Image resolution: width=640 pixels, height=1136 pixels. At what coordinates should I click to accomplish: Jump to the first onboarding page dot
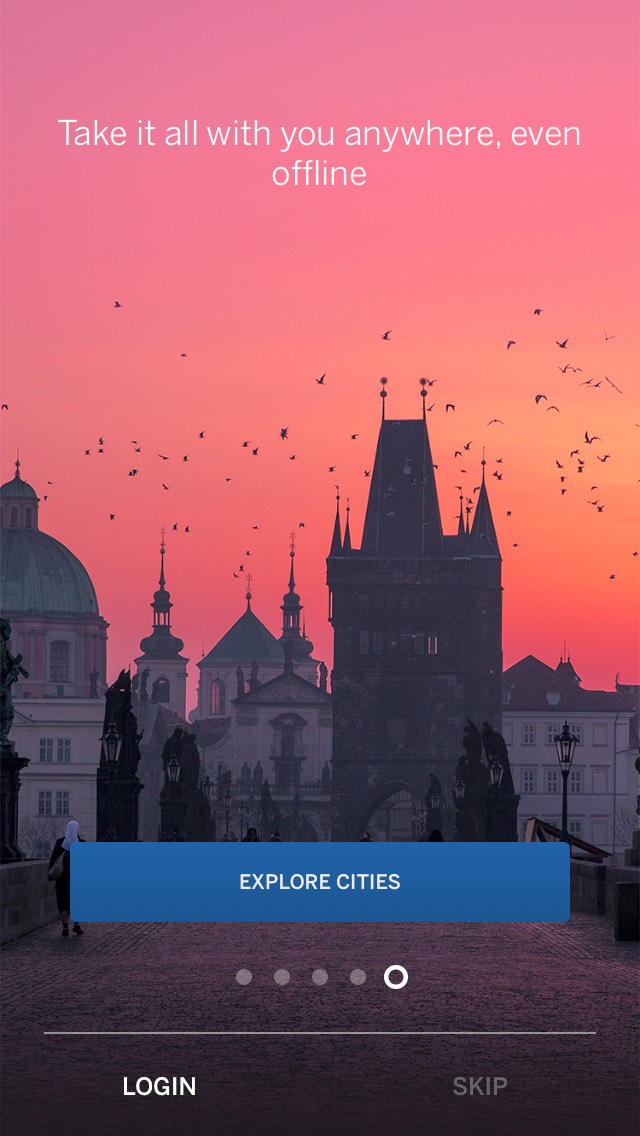244,977
